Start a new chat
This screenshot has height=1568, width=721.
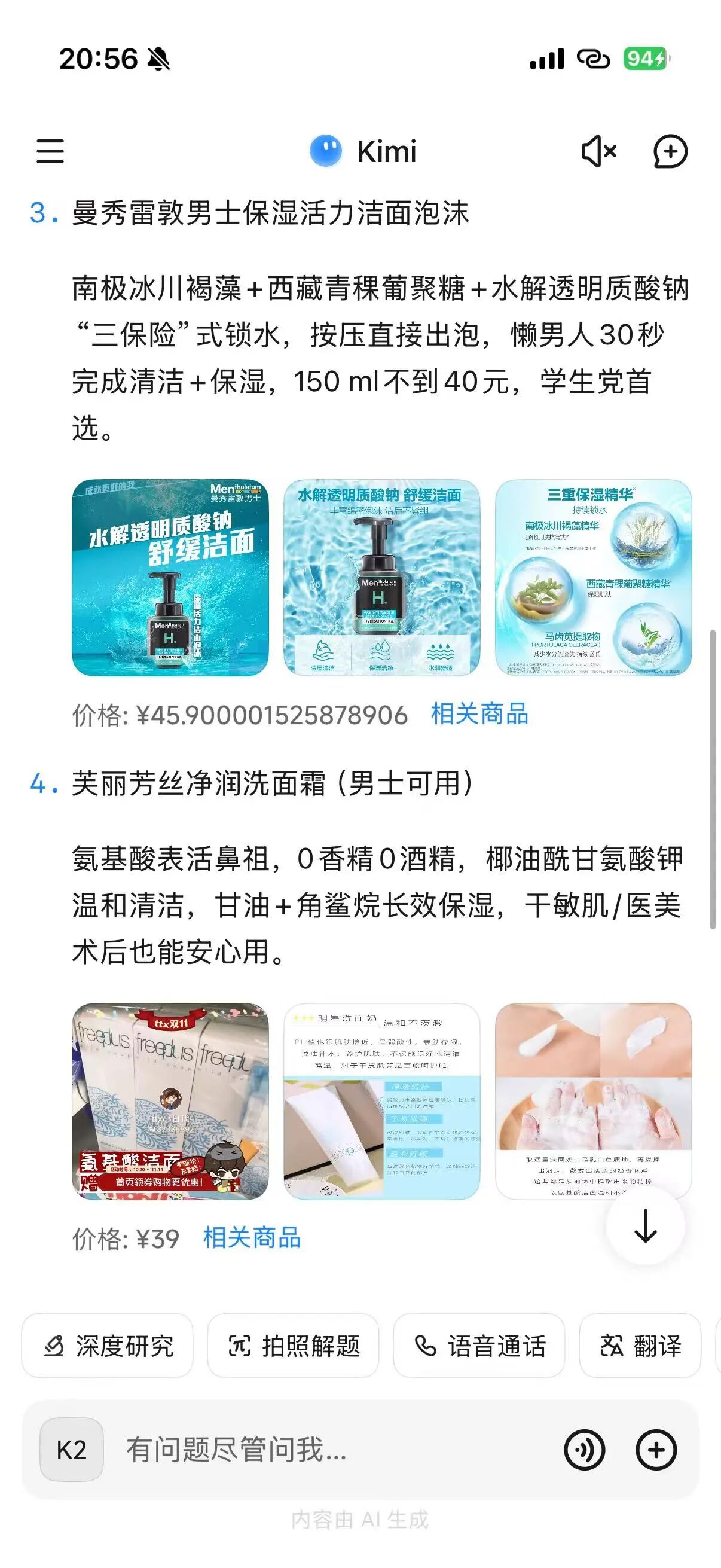point(670,151)
